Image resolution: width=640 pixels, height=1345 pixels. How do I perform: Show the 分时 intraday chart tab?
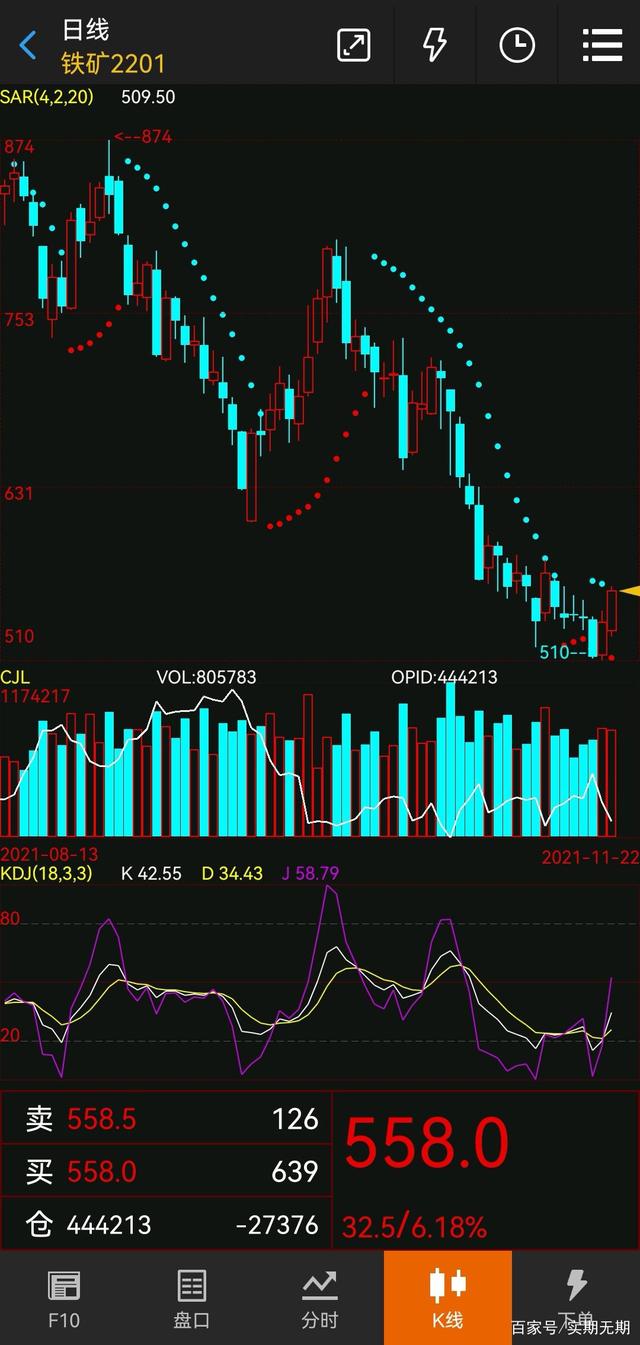click(x=320, y=1298)
